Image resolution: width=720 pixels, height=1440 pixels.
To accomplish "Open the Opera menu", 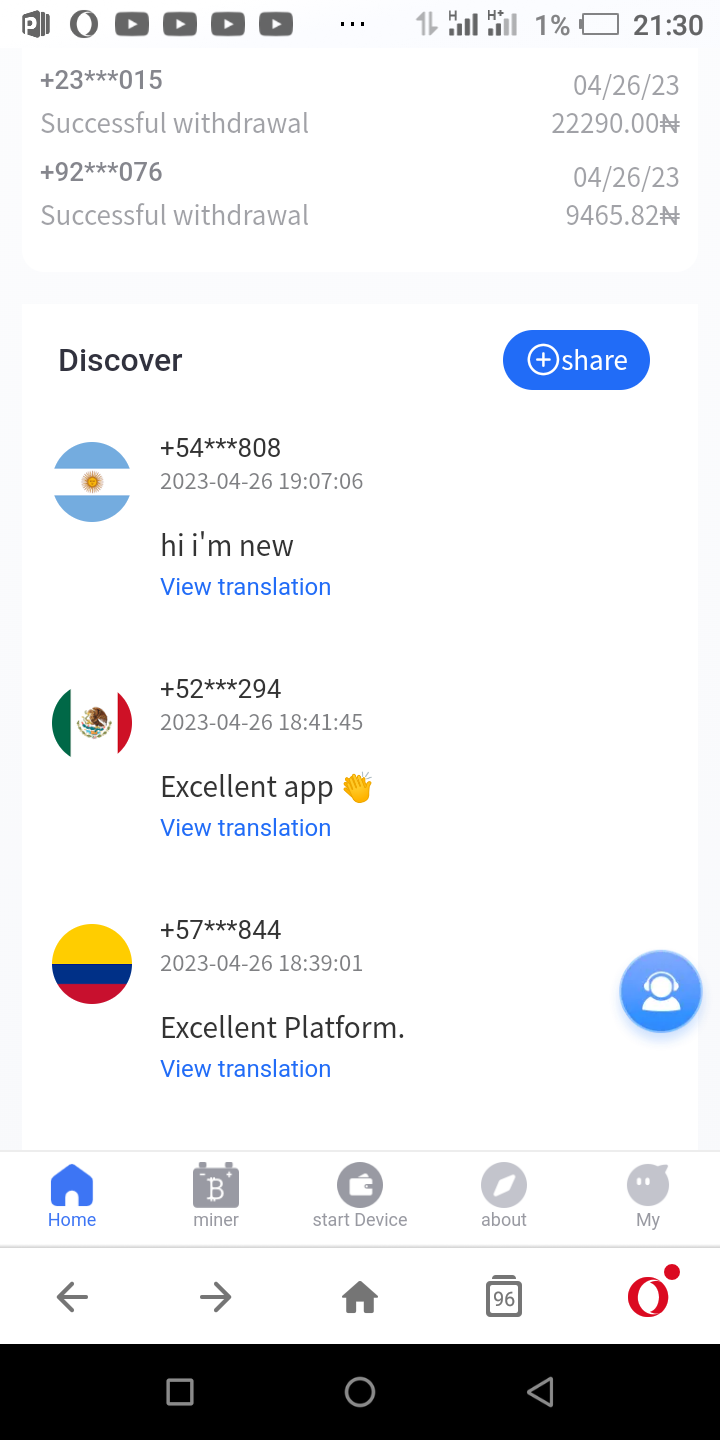I will (x=648, y=1296).
